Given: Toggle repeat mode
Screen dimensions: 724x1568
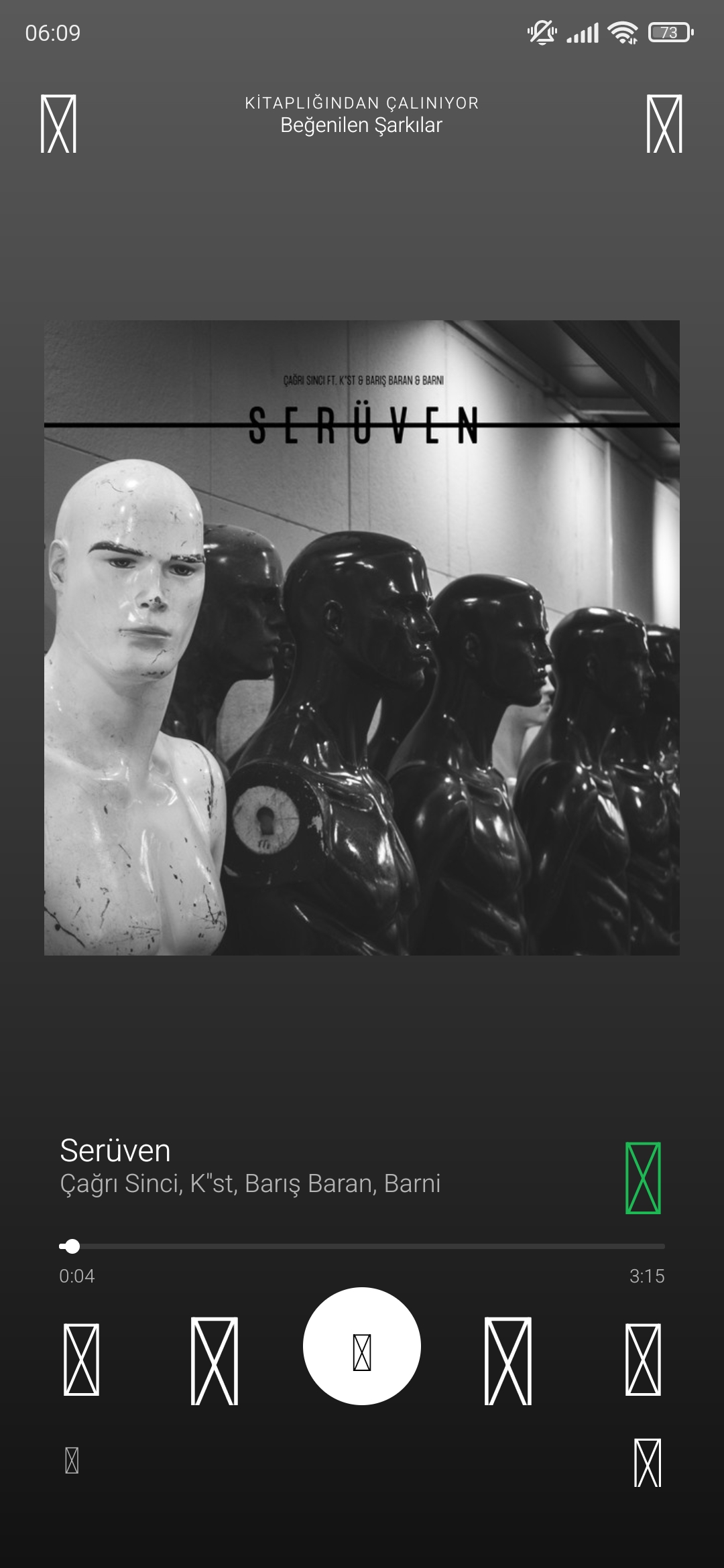Looking at the screenshot, I should 643,1360.
